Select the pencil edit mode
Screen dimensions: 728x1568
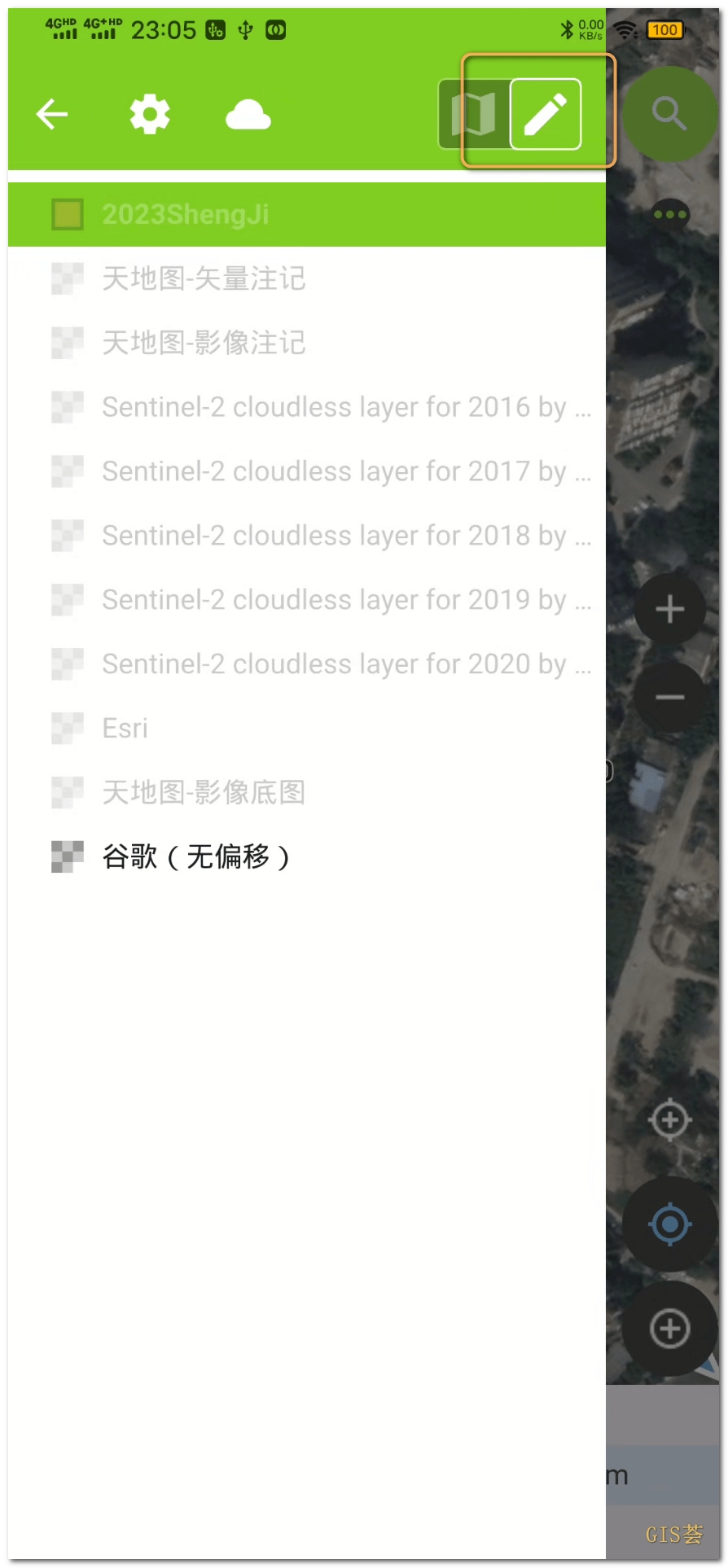(x=546, y=114)
